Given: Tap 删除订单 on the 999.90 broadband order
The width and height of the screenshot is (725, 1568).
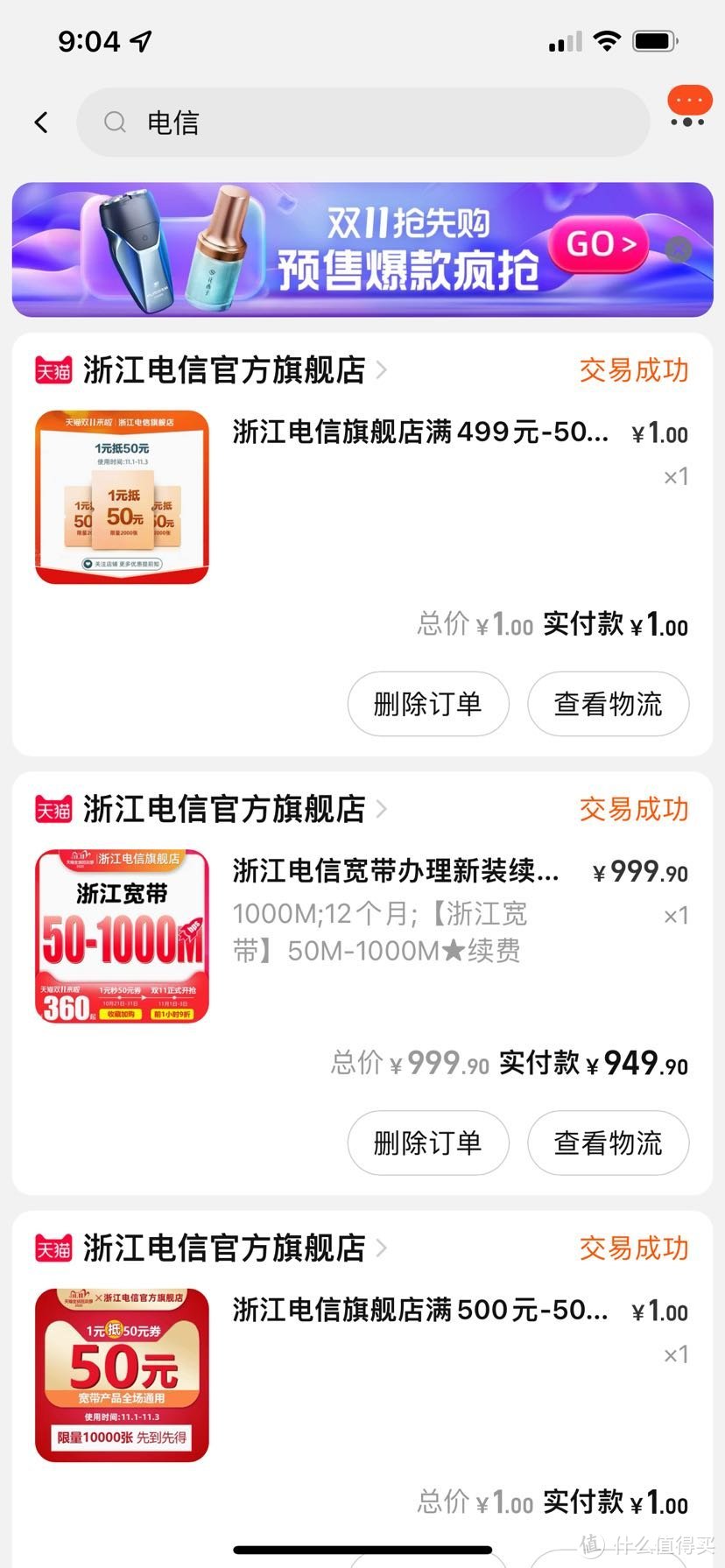Looking at the screenshot, I should pos(428,1143).
